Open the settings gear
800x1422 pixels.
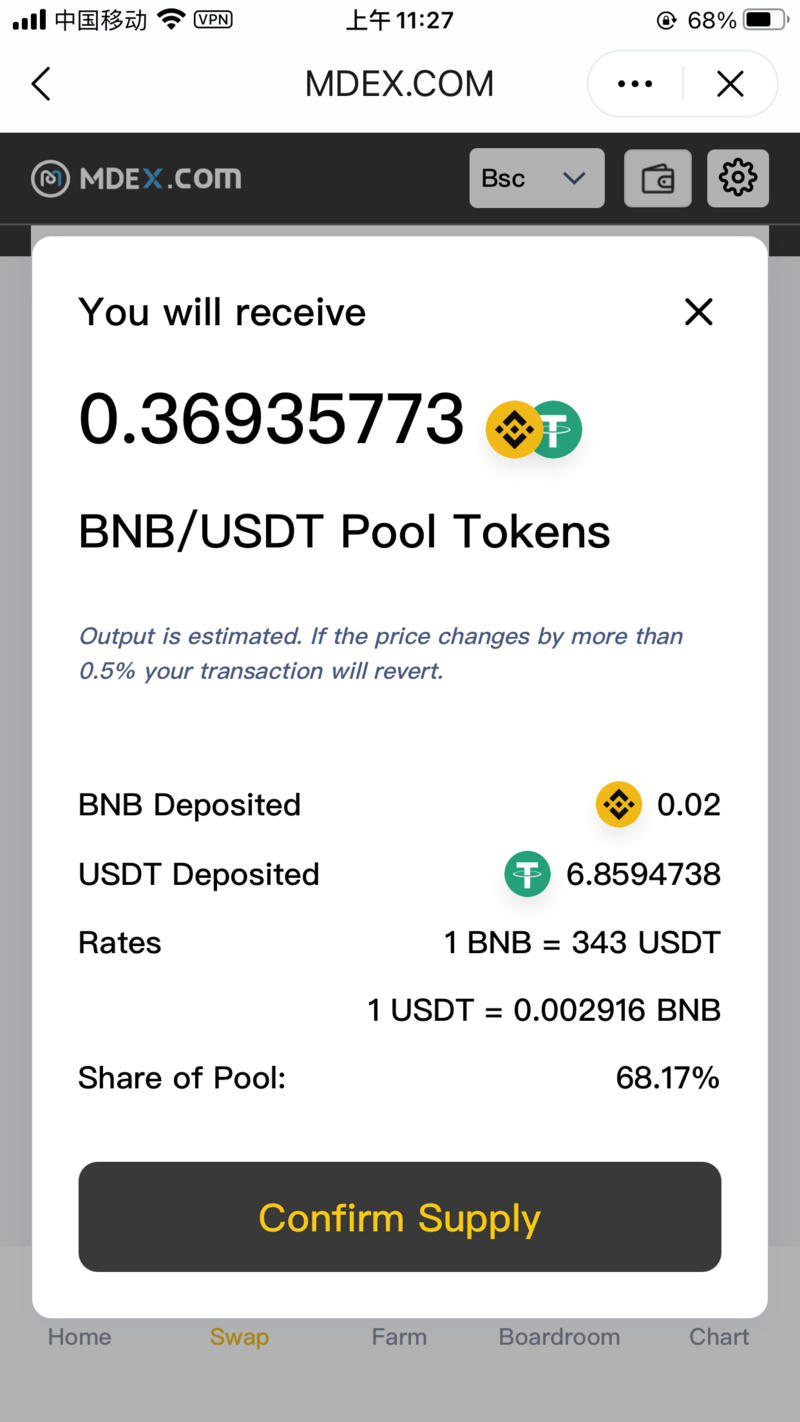click(738, 178)
